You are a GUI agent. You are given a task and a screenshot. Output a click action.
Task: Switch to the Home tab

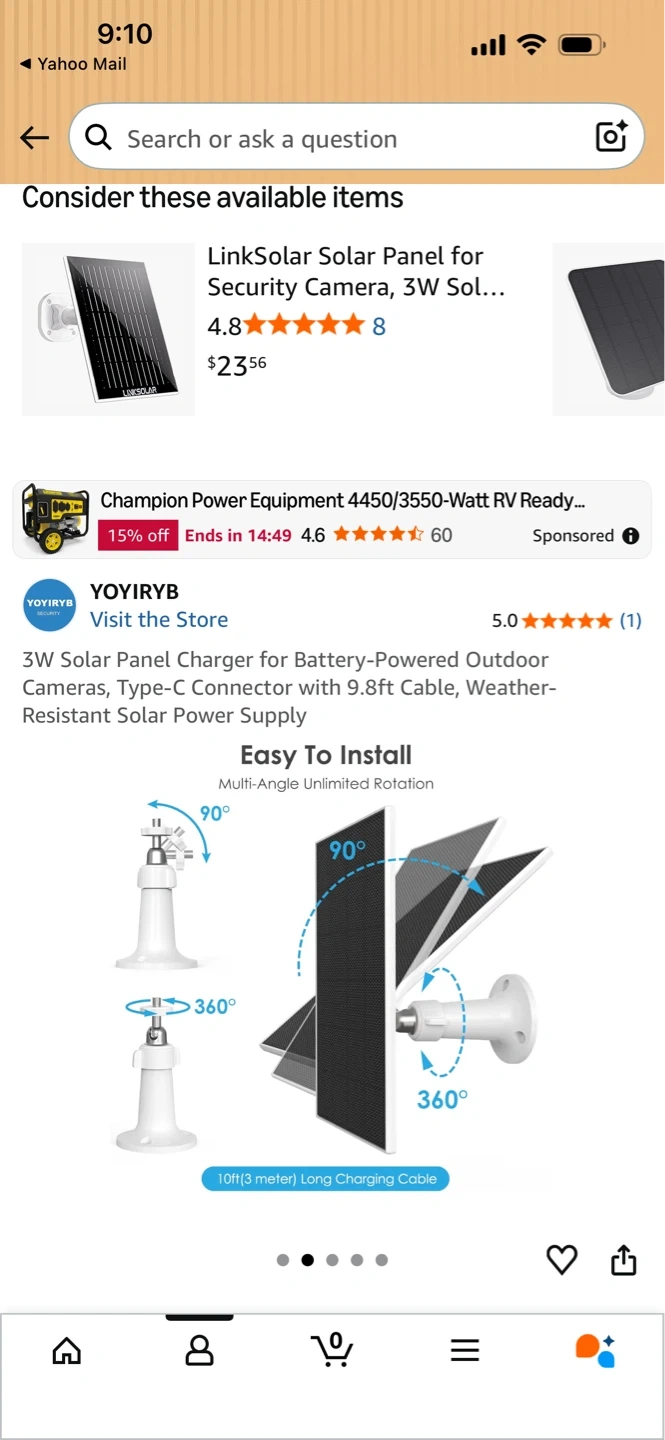(x=67, y=1351)
